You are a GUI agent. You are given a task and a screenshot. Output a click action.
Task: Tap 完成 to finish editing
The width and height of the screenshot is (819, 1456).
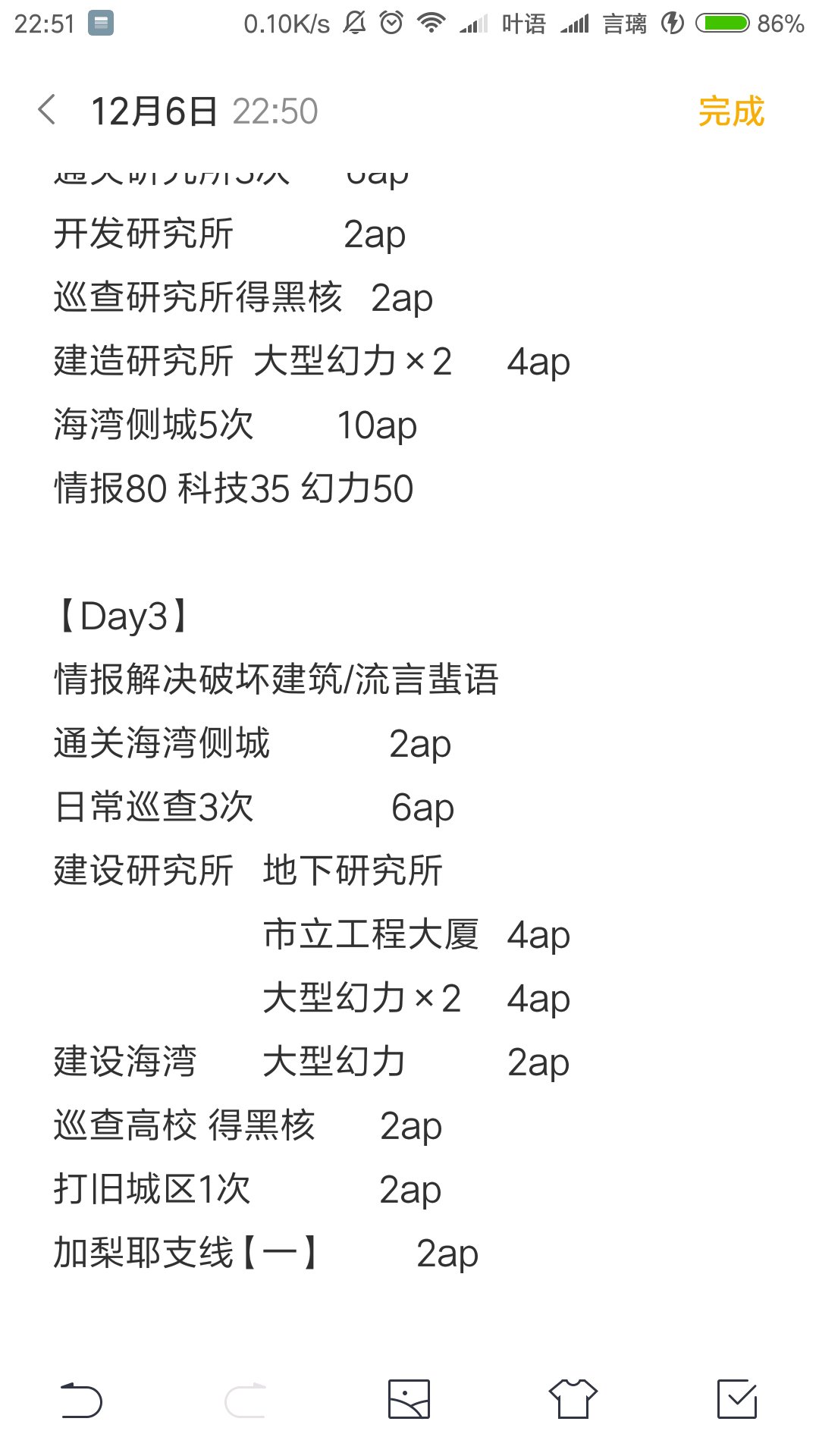tap(731, 111)
